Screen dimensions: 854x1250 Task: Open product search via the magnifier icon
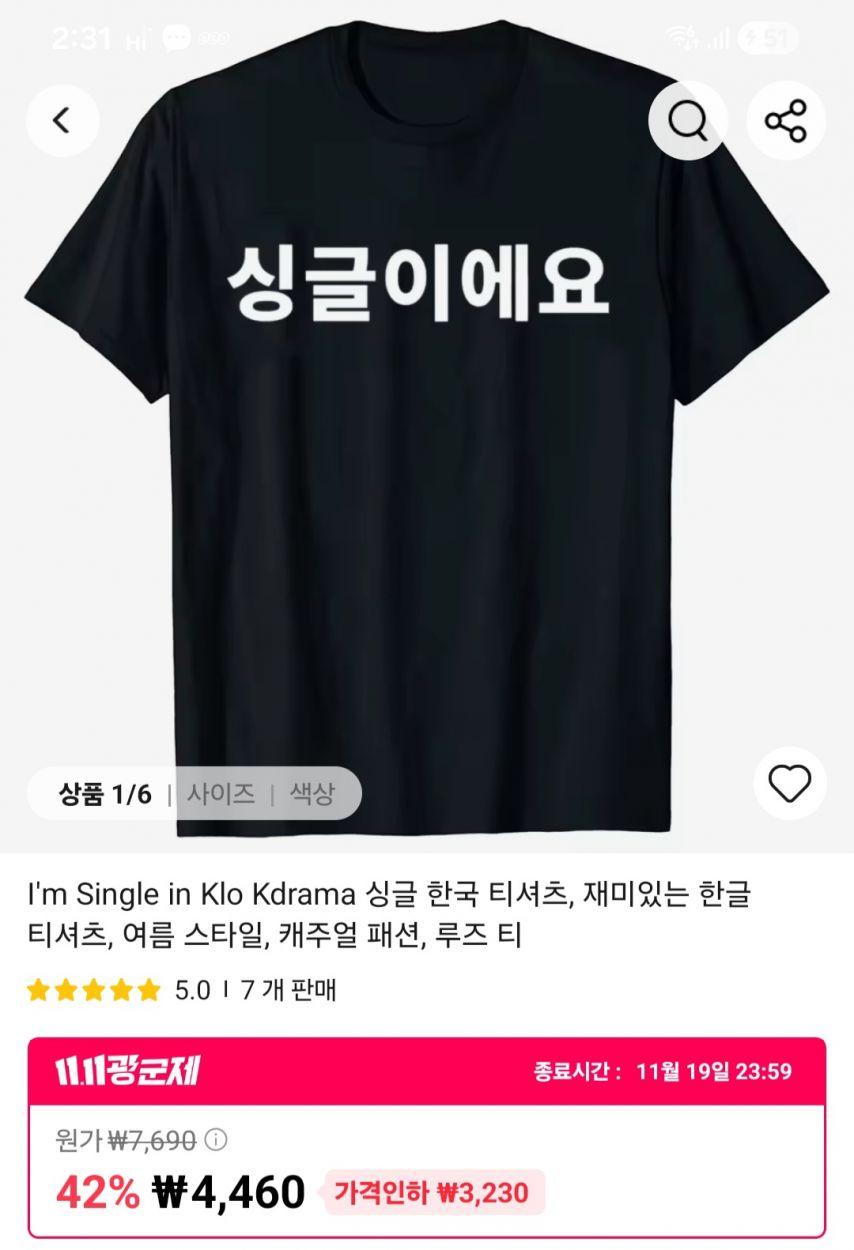click(x=687, y=121)
